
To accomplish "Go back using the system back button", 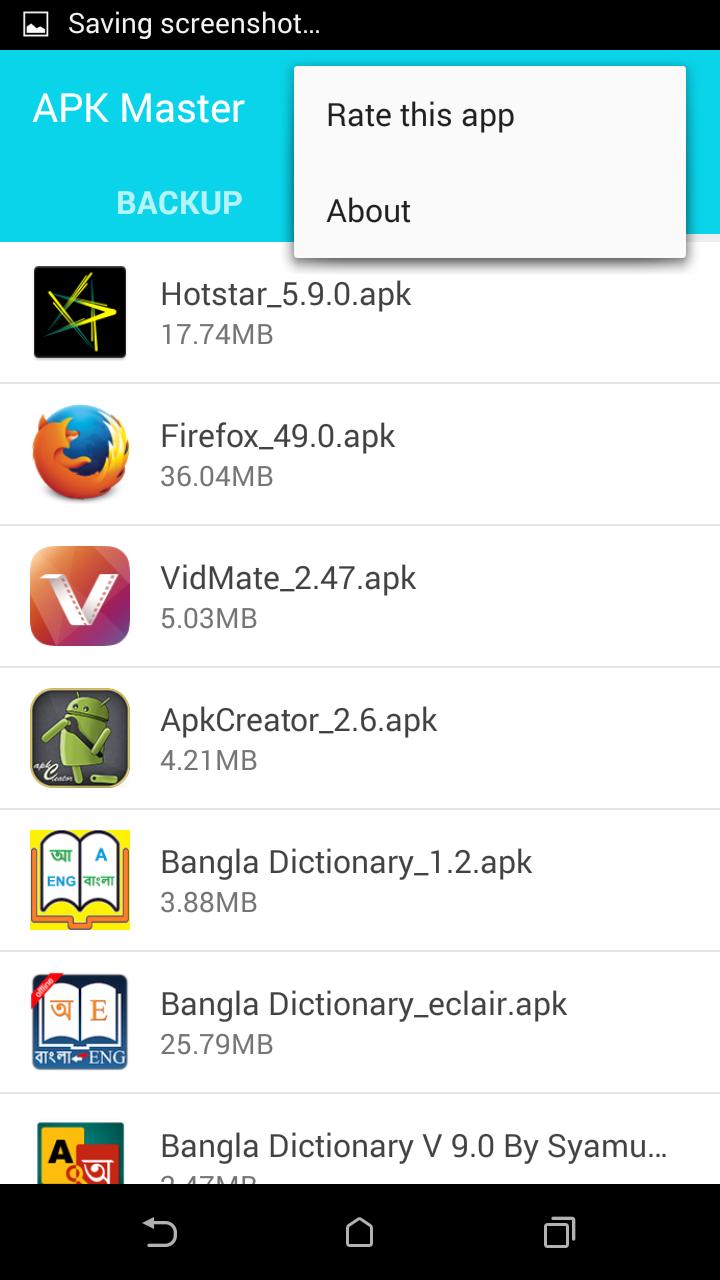I will 160,1232.
